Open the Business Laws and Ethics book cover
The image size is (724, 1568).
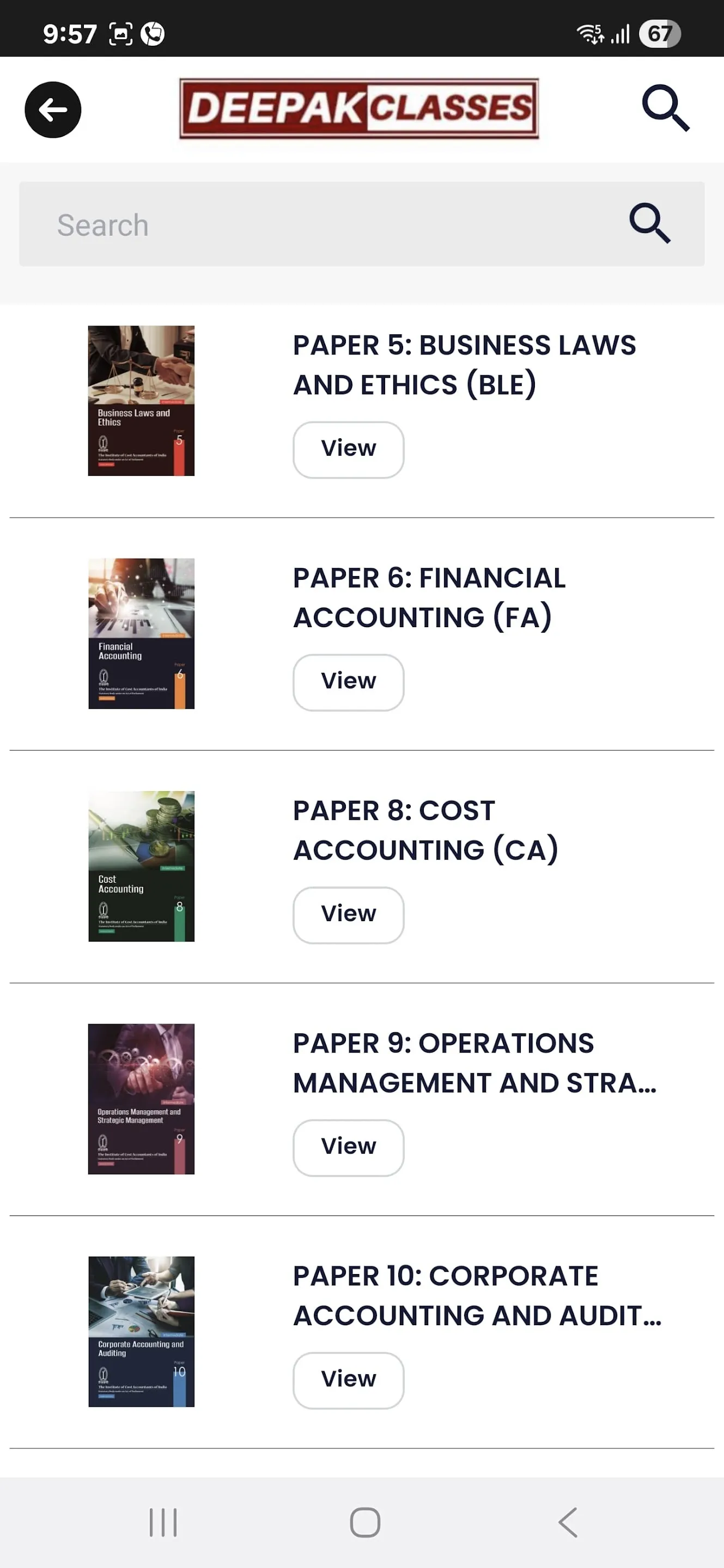141,401
